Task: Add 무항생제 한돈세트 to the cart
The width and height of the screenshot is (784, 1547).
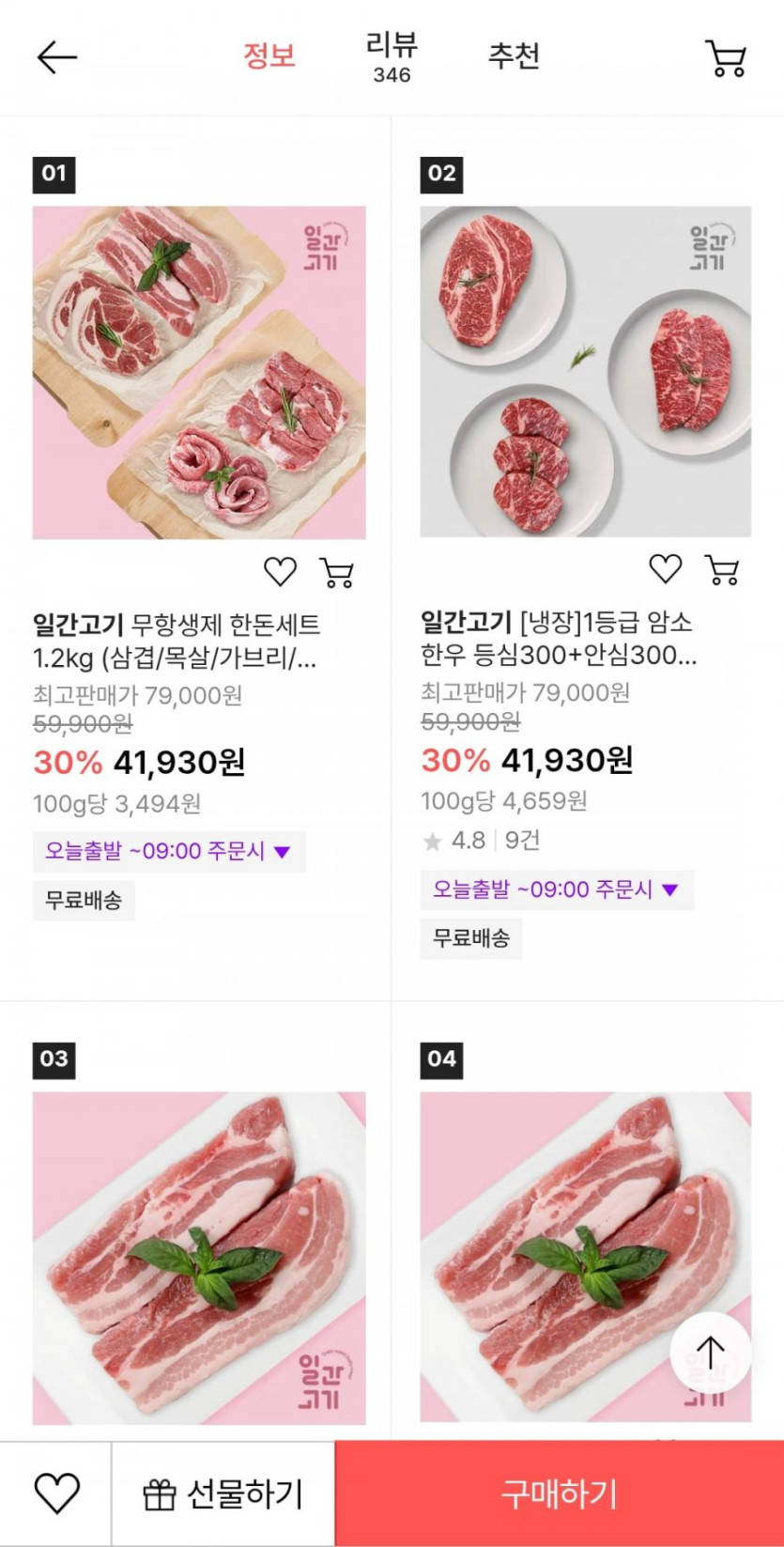Action: coord(337,571)
